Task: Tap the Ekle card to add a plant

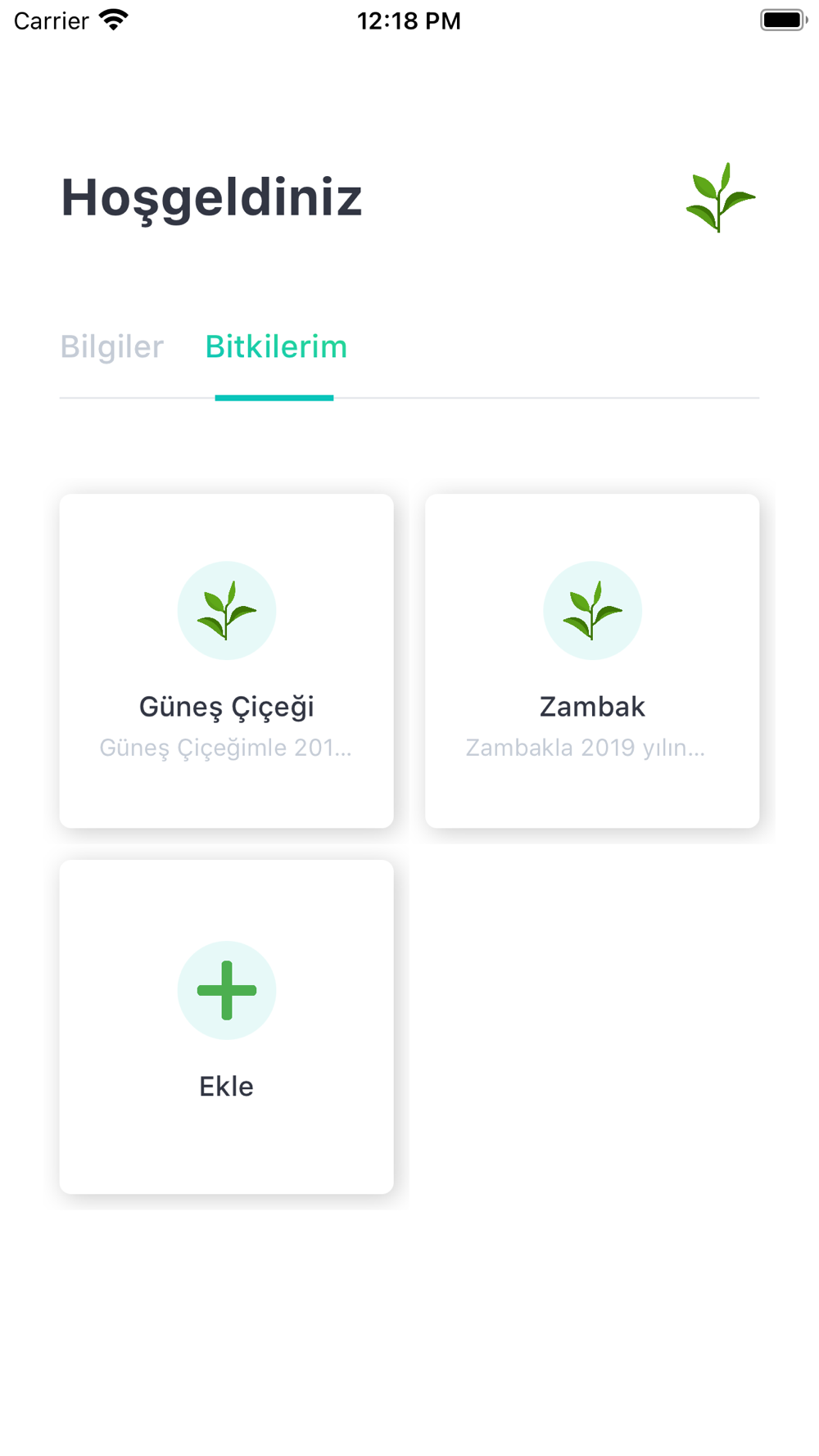Action: click(227, 1027)
